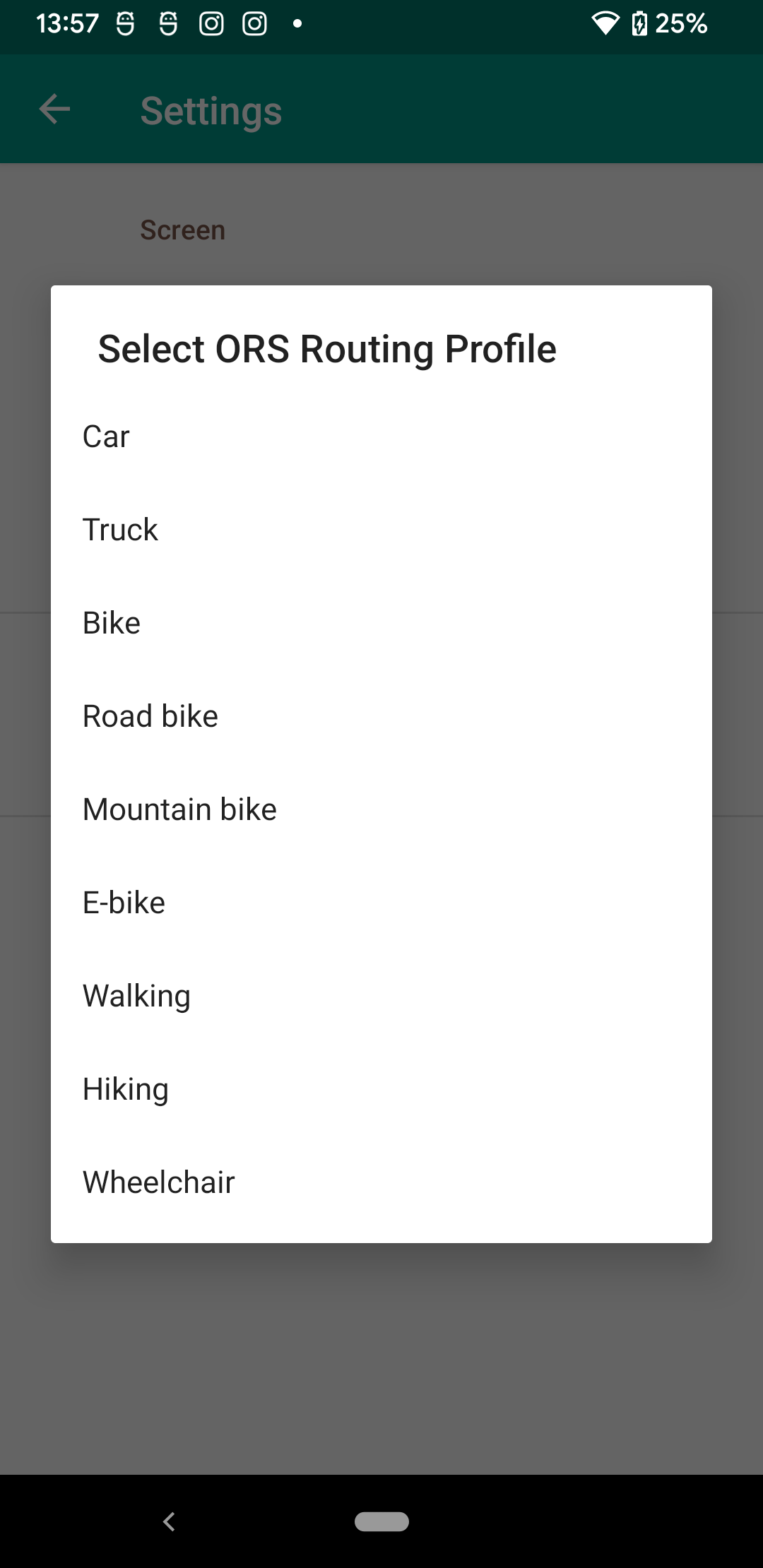Choose the Hiking profile

coord(381,1089)
